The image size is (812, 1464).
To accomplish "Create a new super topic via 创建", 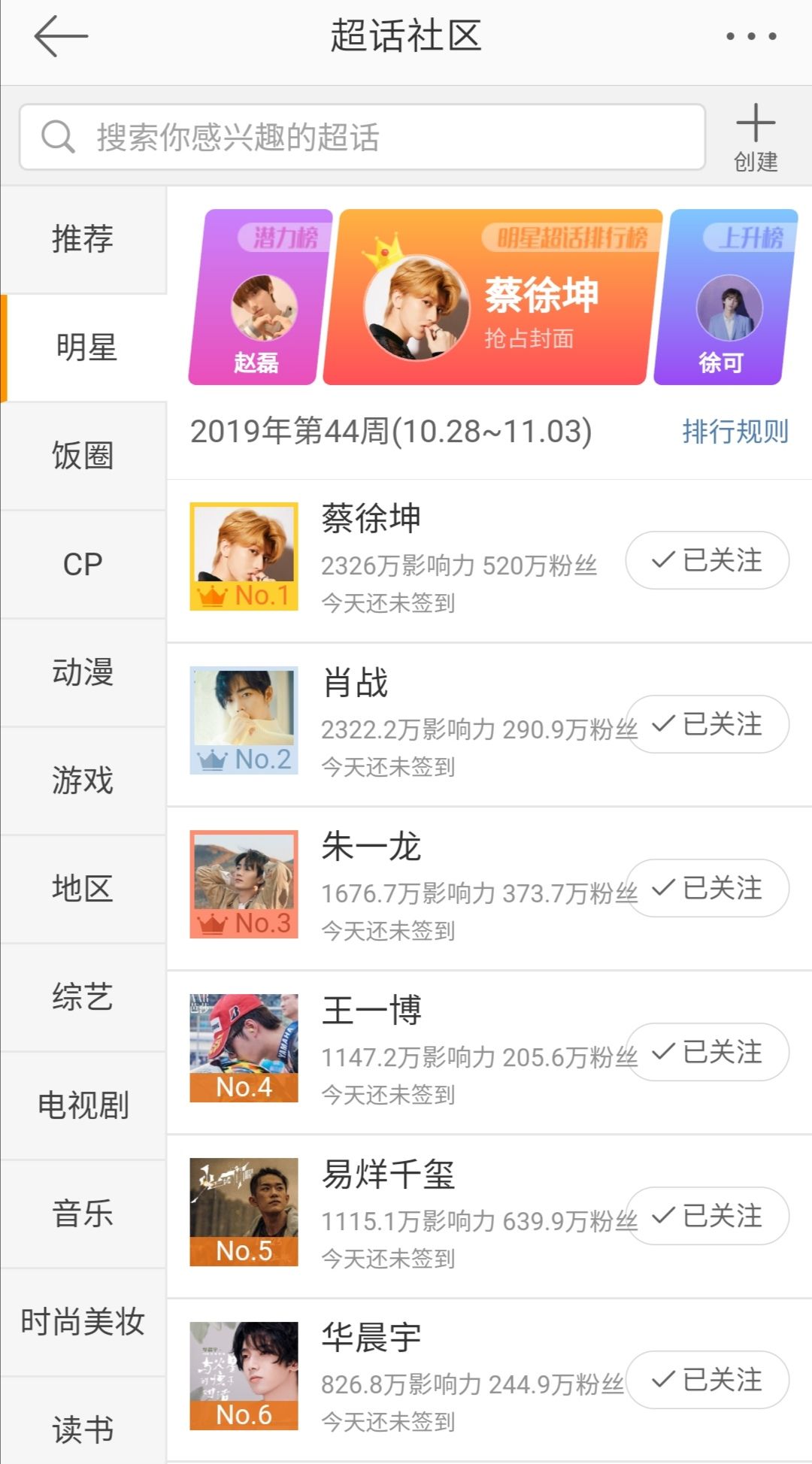I will tap(755, 138).
